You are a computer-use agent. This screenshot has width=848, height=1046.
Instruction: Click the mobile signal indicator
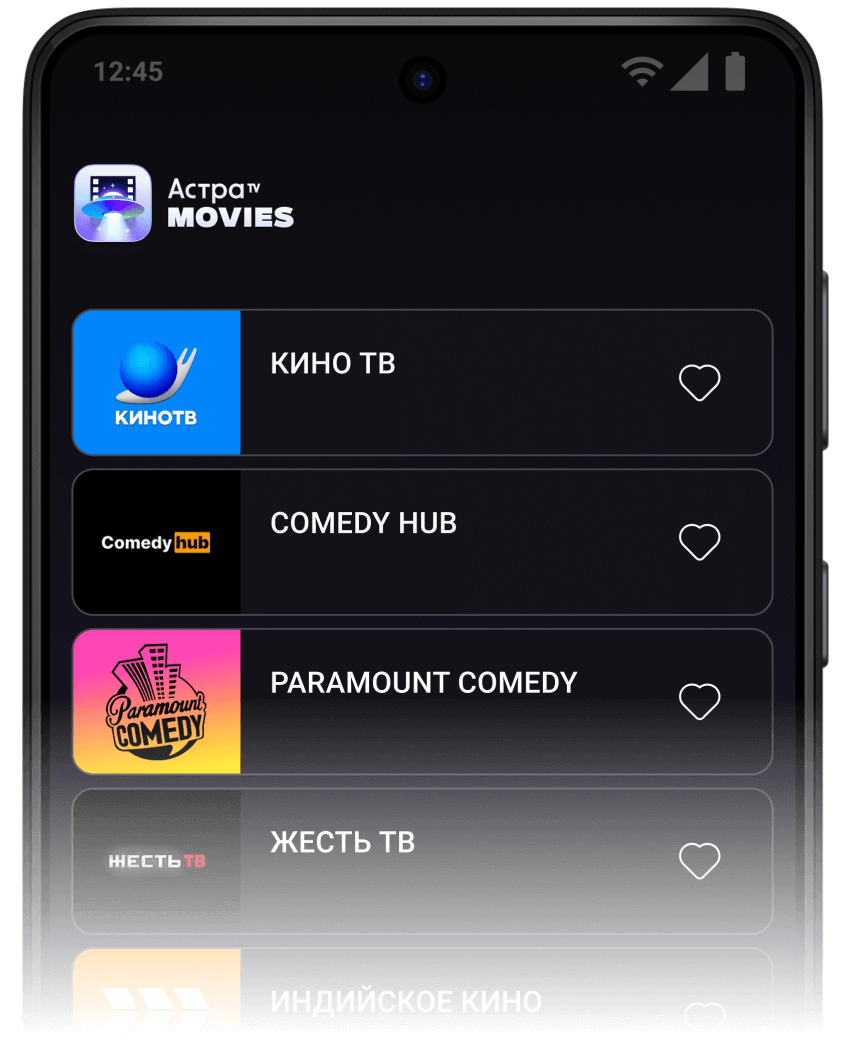(x=690, y=71)
